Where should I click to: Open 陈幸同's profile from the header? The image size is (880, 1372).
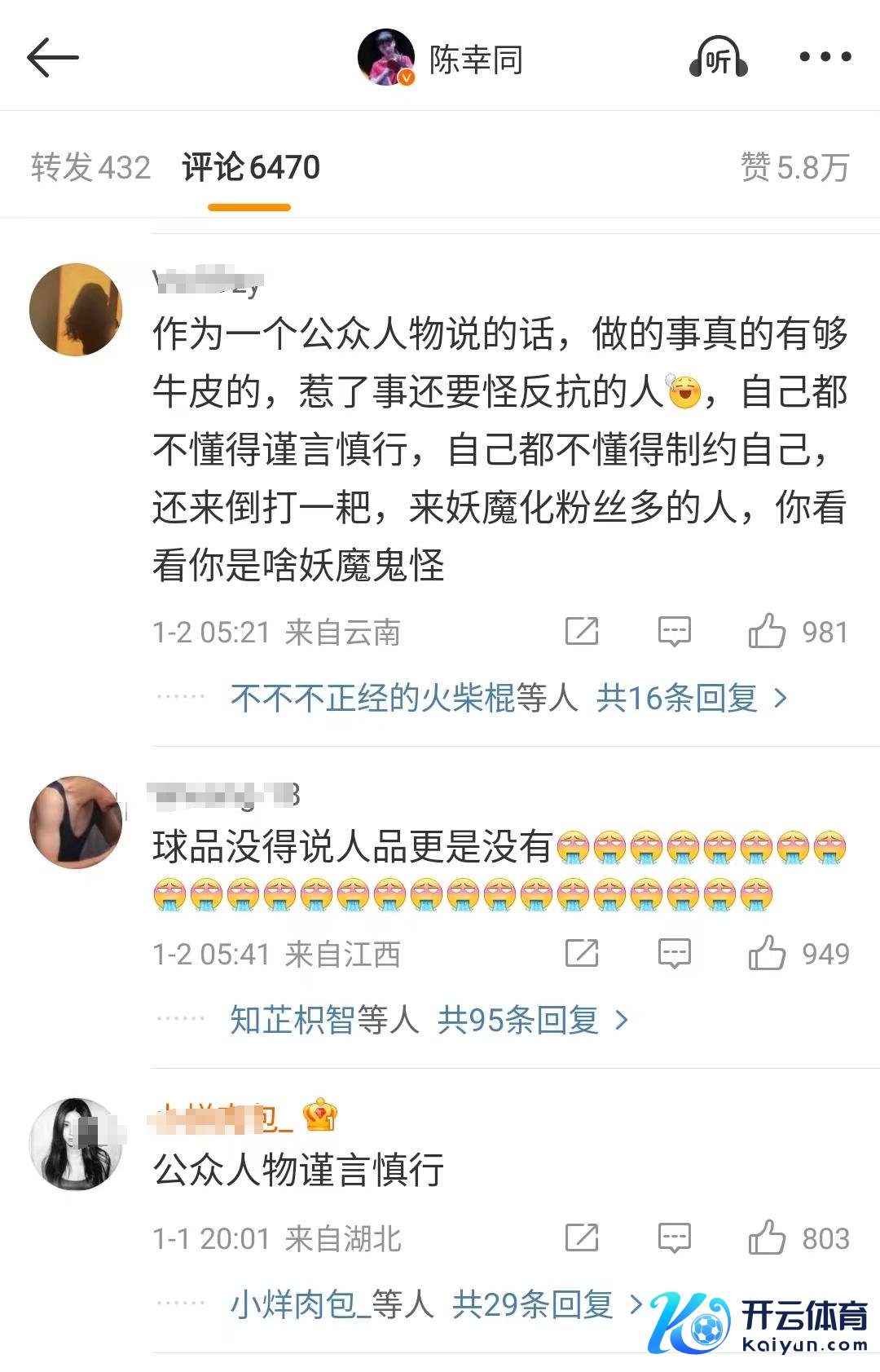pyautogui.click(x=441, y=58)
